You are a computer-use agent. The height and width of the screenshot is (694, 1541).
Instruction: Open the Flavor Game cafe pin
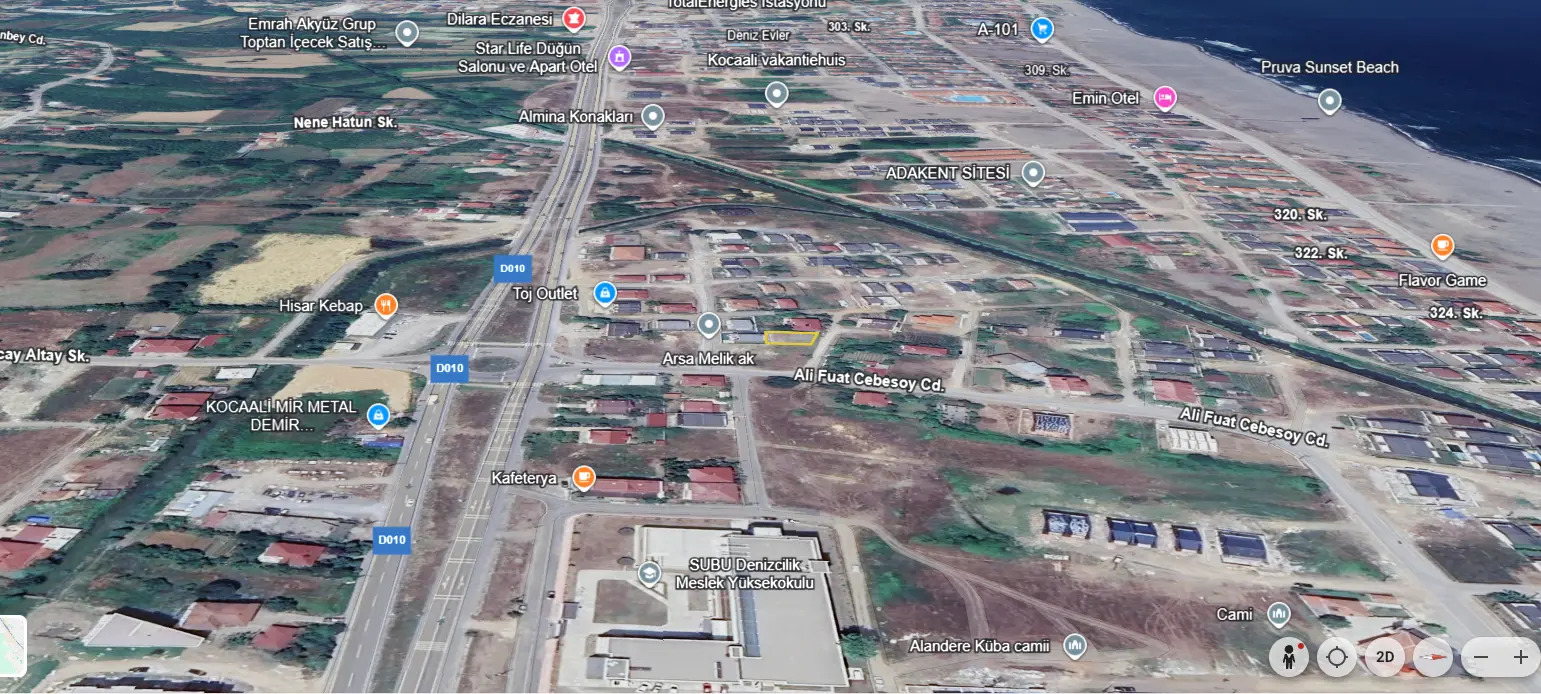click(1441, 245)
